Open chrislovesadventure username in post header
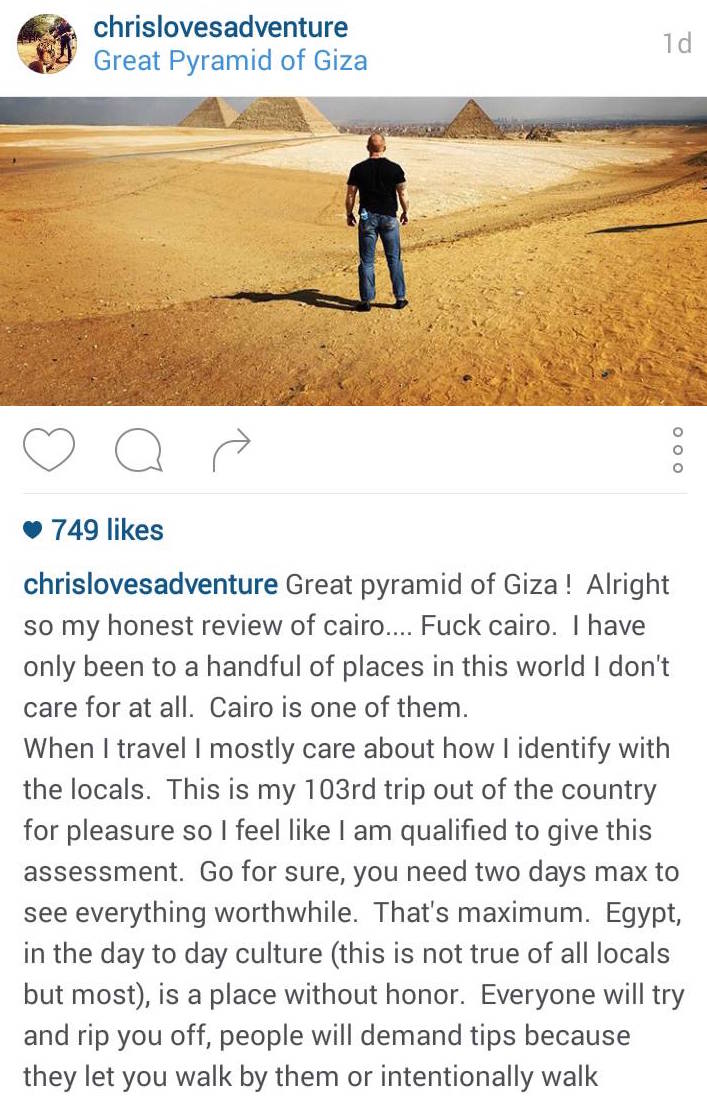The height and width of the screenshot is (1102, 707). [x=220, y=27]
